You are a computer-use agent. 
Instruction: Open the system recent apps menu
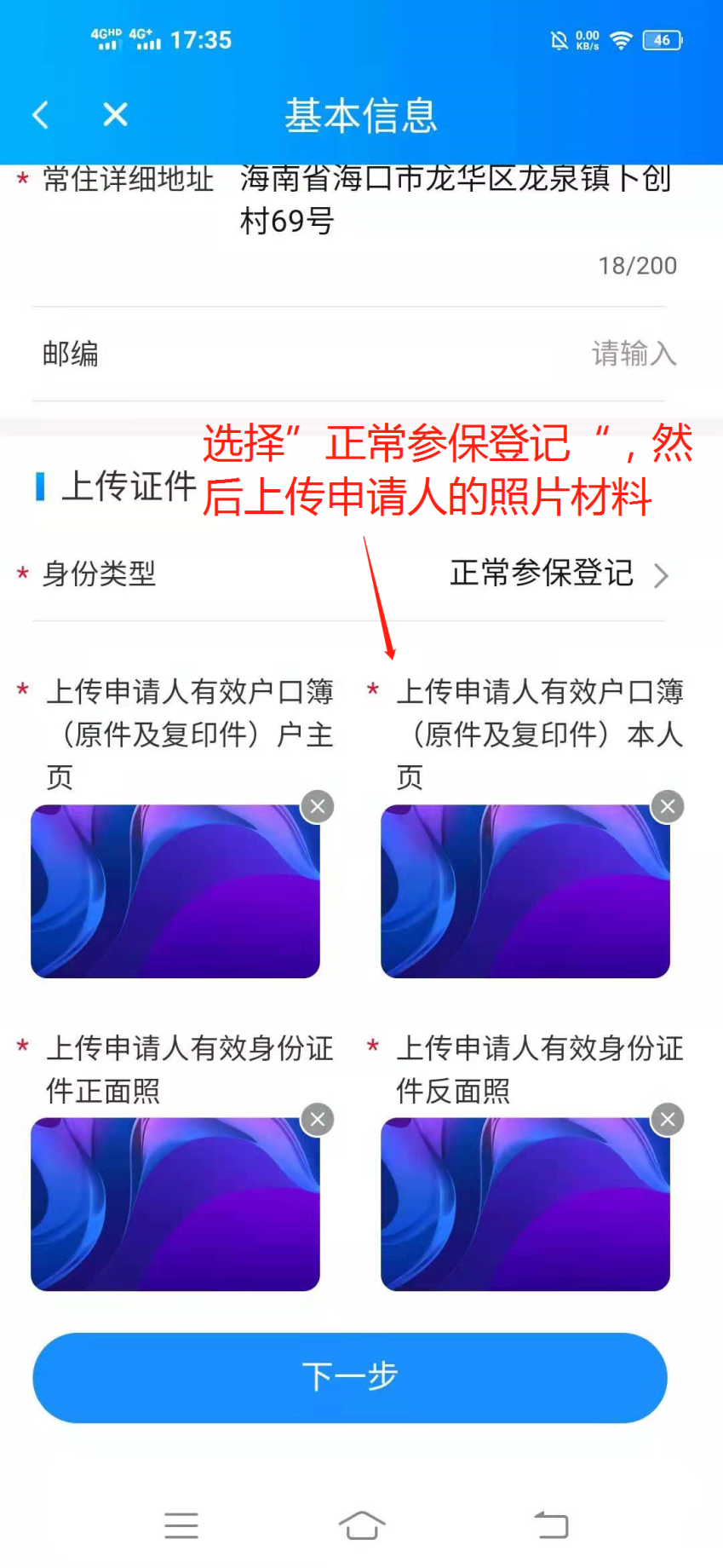coord(181,1525)
